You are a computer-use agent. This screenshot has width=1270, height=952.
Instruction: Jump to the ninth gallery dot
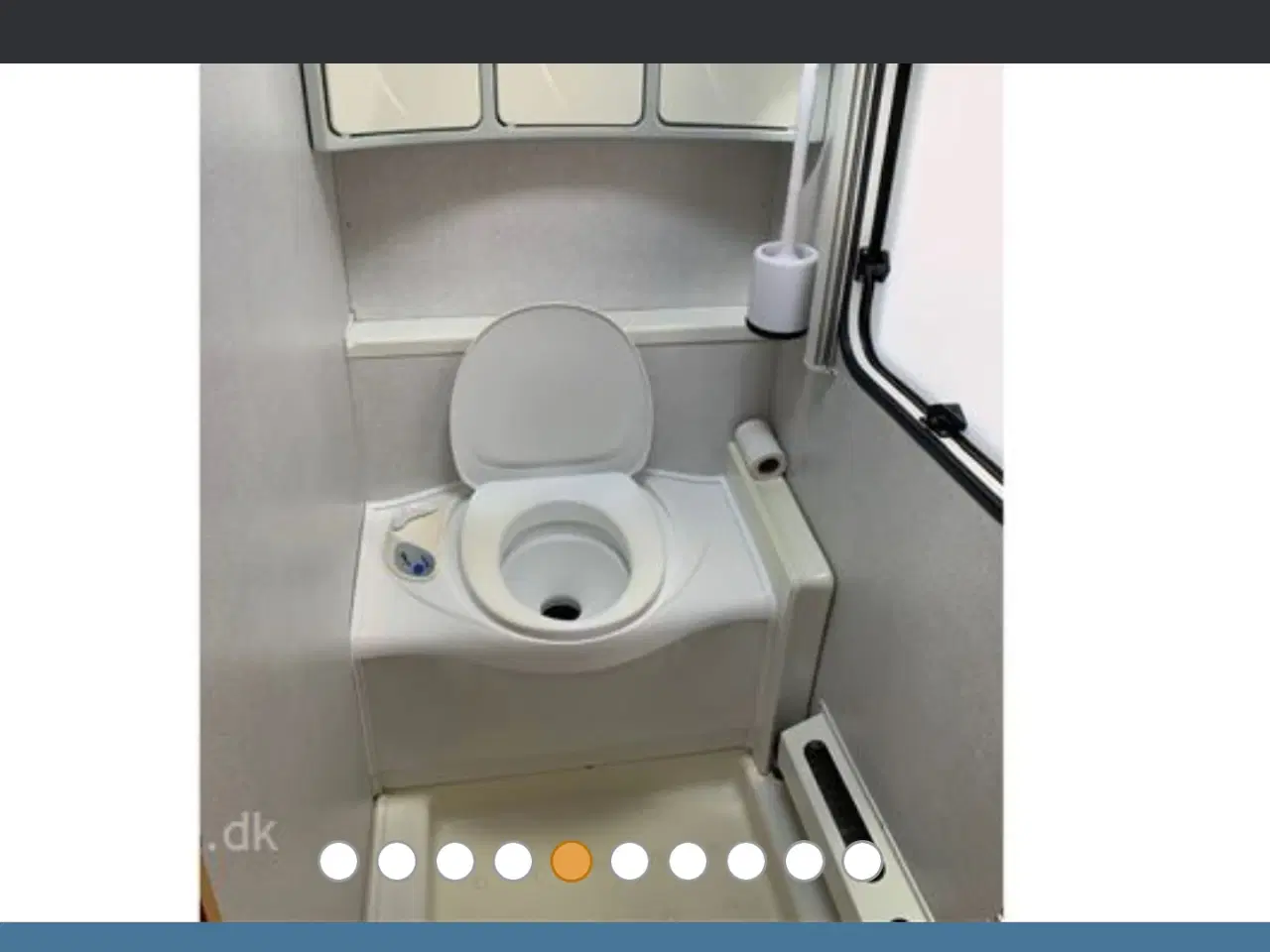click(x=805, y=862)
